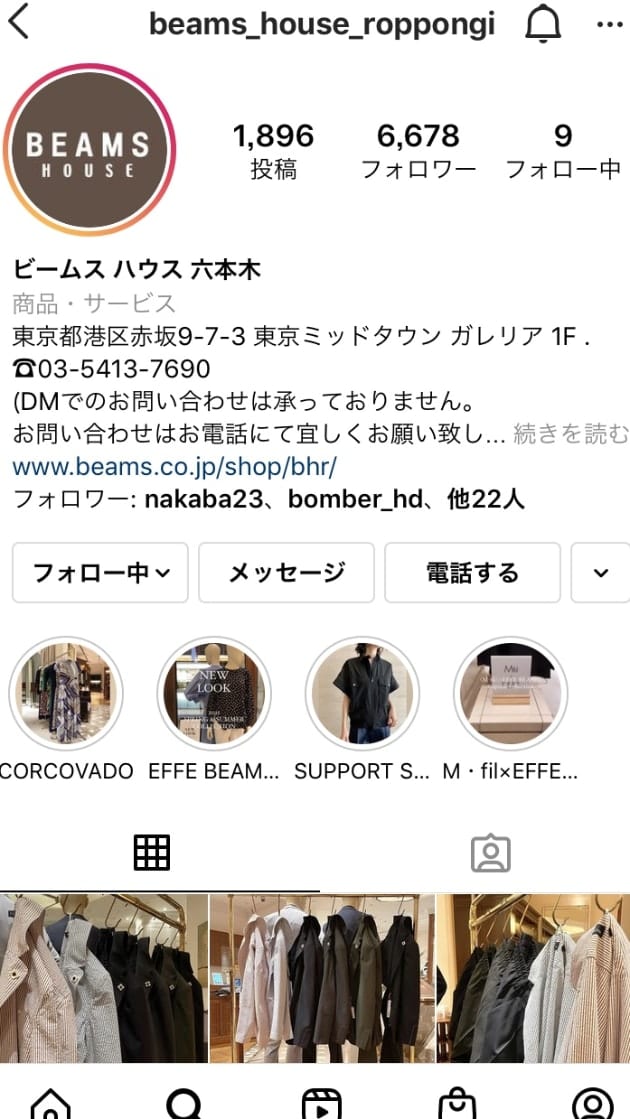Expand the bio with 続きを読む
This screenshot has width=630, height=1119.
click(571, 434)
